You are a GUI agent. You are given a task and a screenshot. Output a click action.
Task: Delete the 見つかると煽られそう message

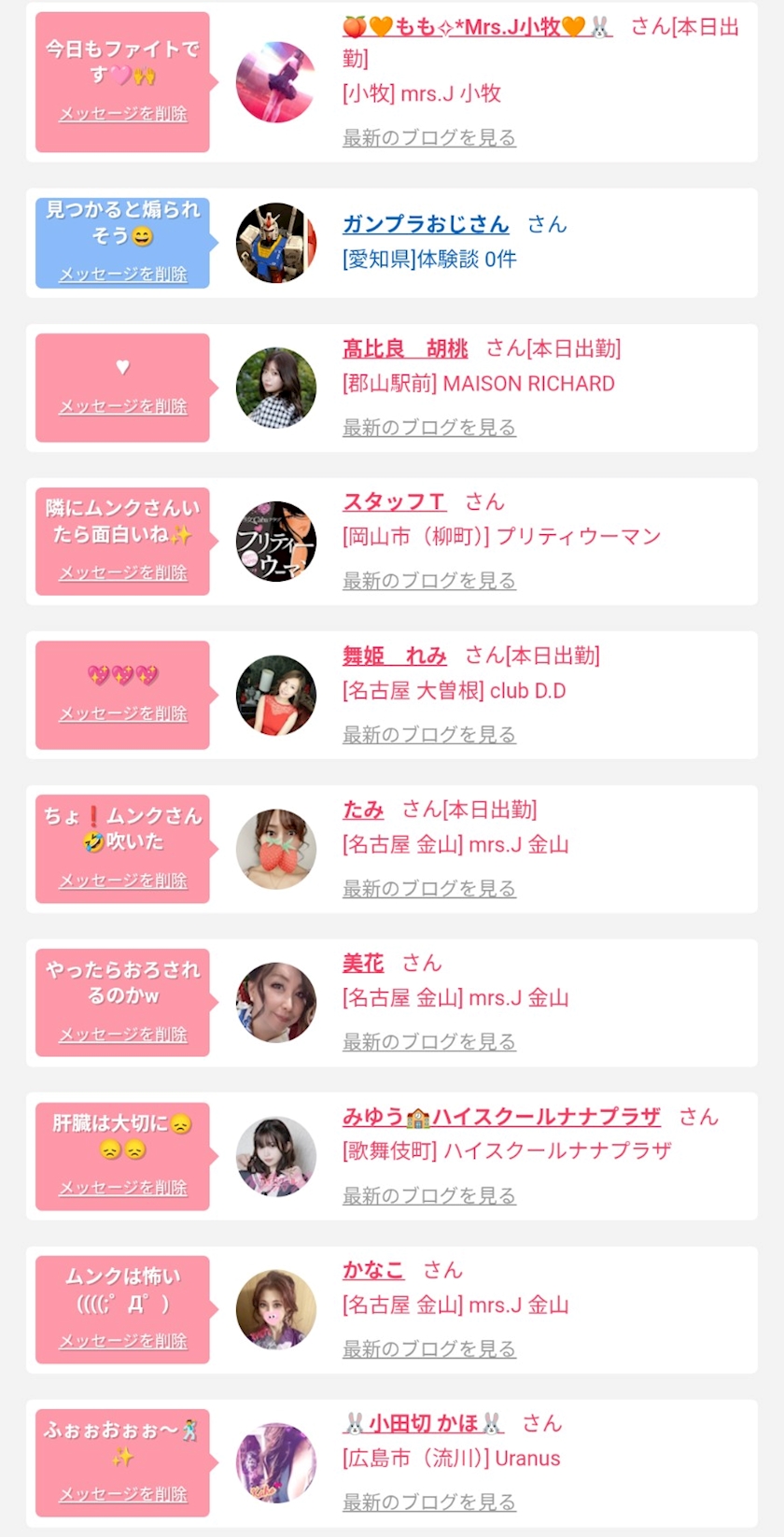(x=123, y=275)
